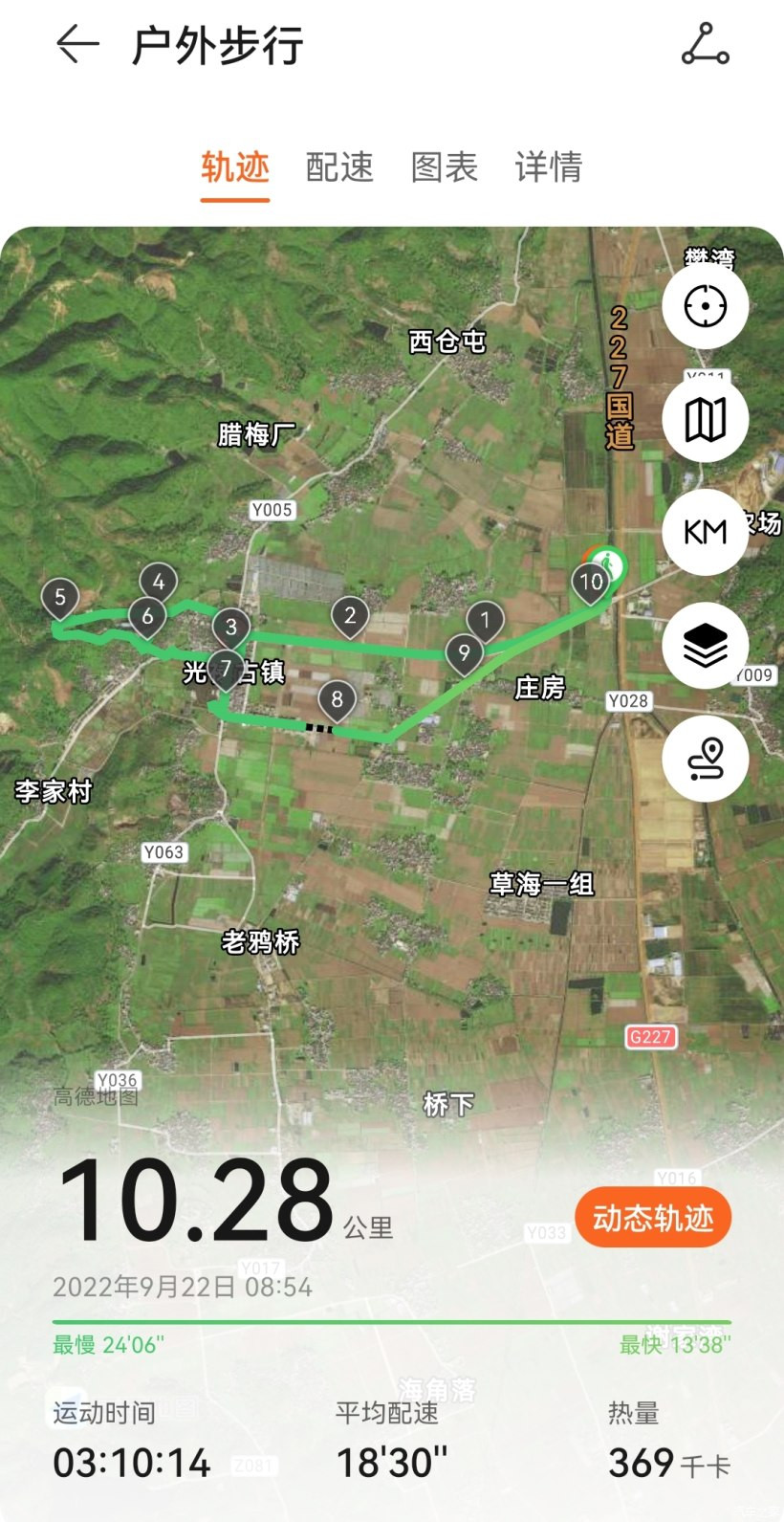Play the 动态轨迹 animation
The width and height of the screenshot is (784, 1522).
point(653,1218)
